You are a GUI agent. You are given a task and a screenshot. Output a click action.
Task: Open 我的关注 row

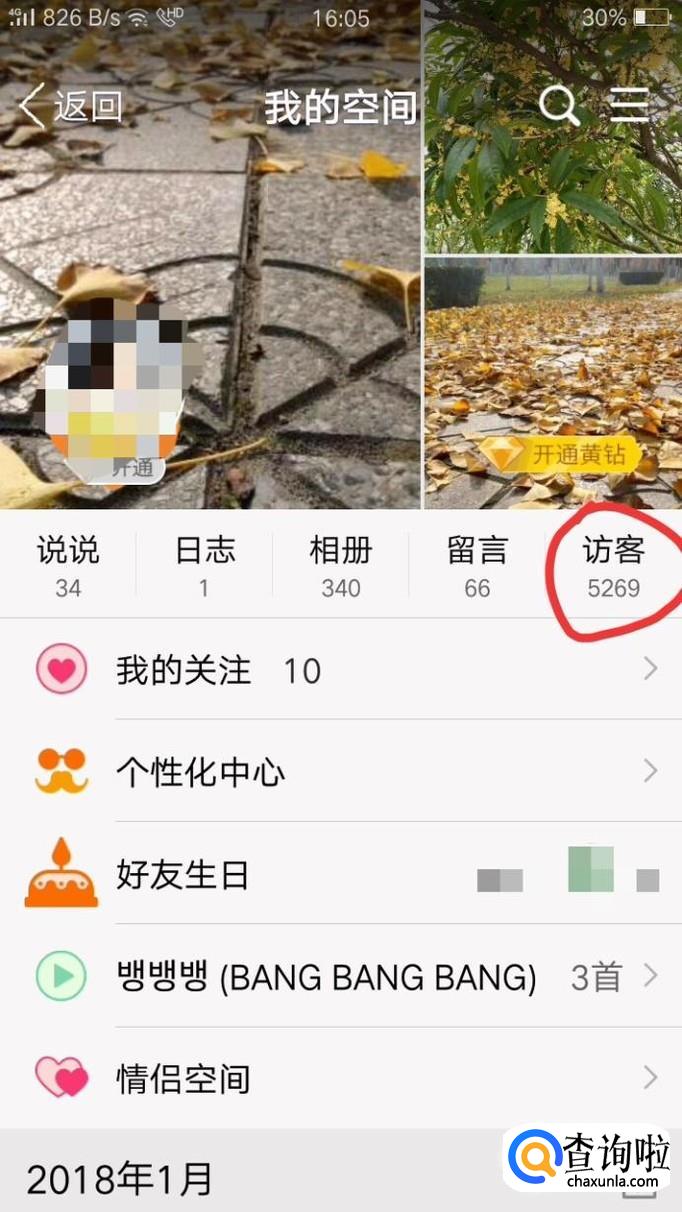click(x=340, y=670)
